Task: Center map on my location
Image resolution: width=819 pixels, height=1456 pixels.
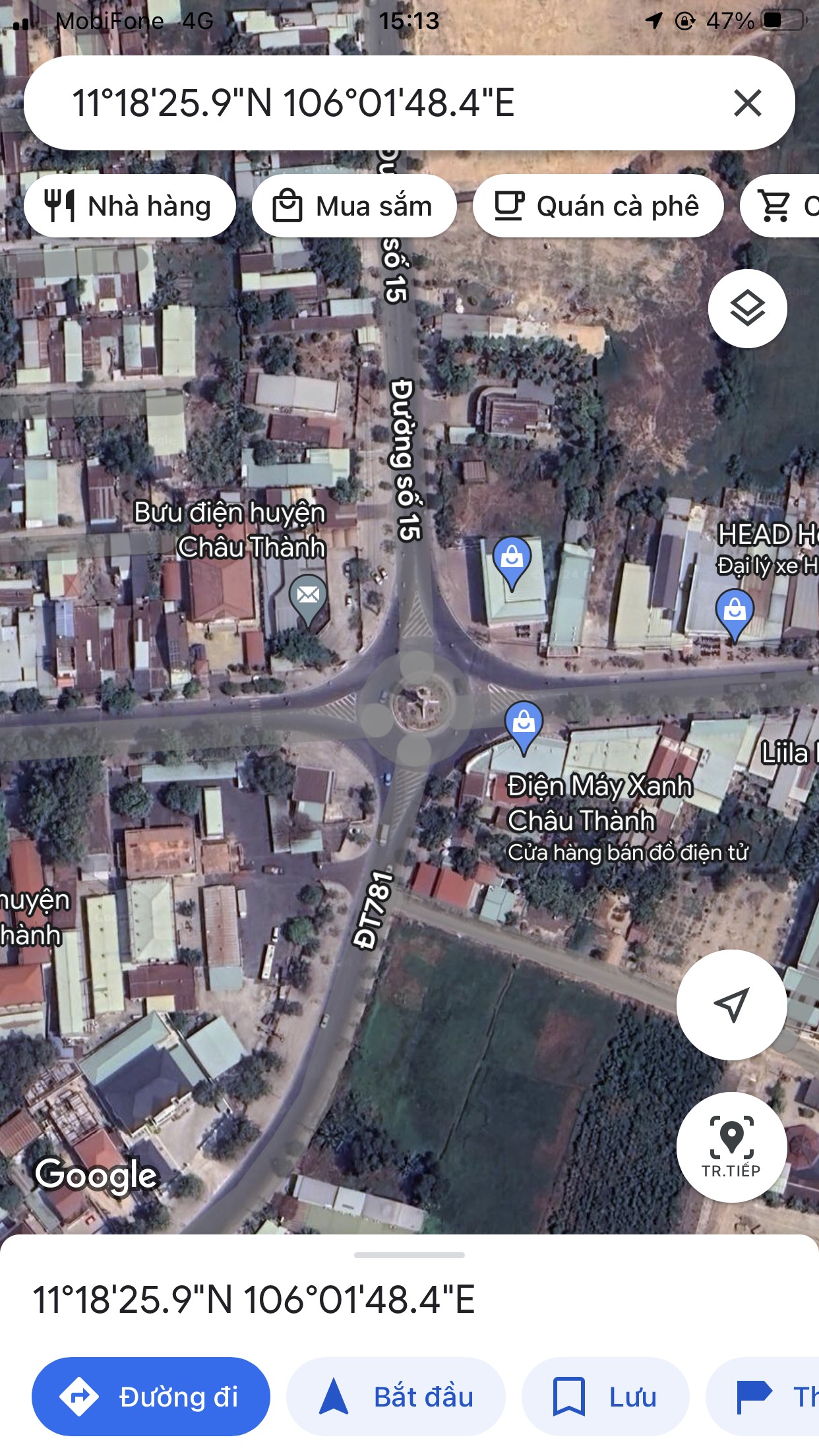Action: [x=732, y=1005]
